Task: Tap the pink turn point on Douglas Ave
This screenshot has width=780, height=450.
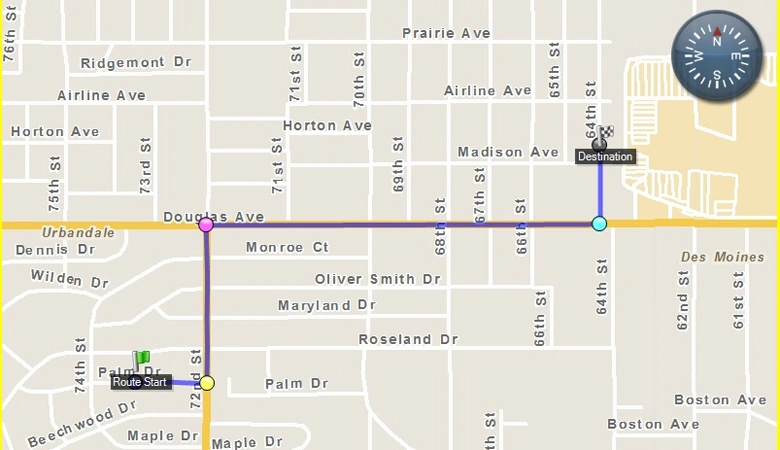Action: [206, 225]
